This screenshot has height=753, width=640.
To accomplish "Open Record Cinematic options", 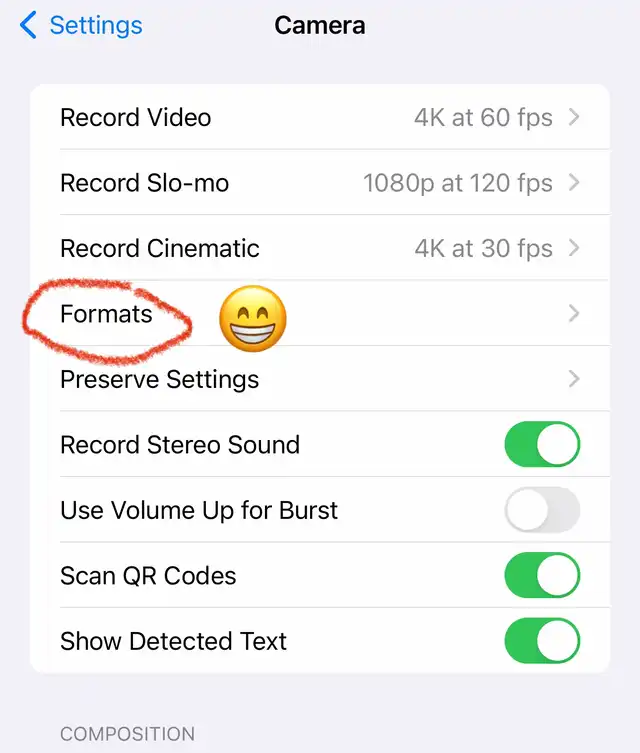I will point(320,249).
